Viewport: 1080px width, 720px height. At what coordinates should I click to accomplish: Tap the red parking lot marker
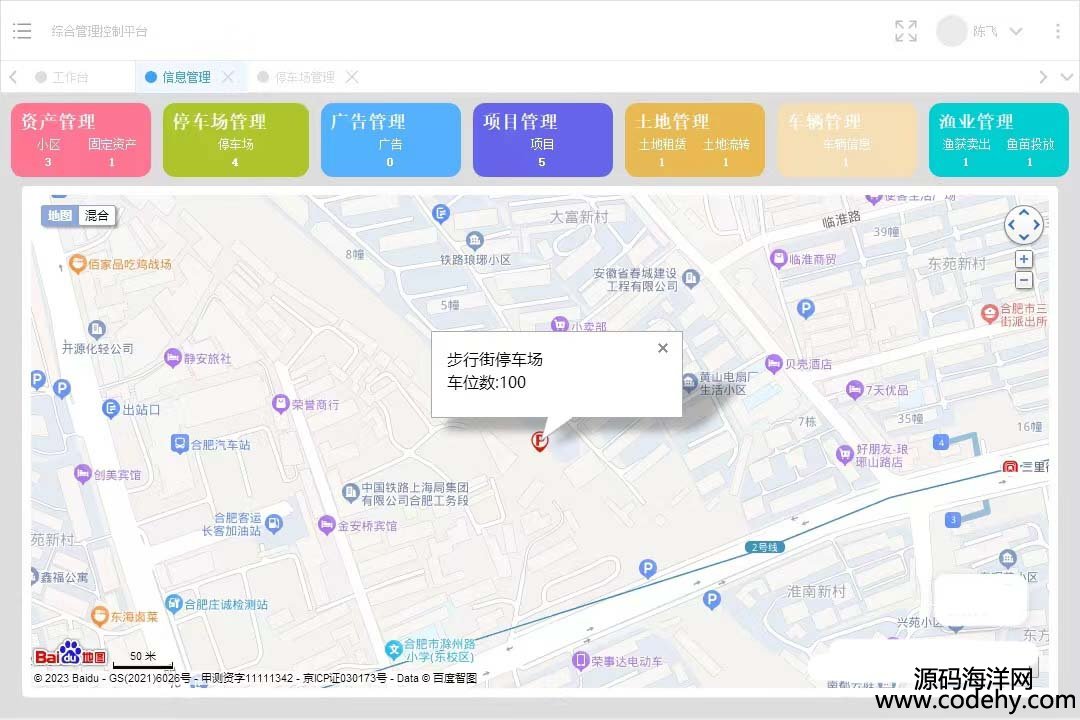click(540, 441)
